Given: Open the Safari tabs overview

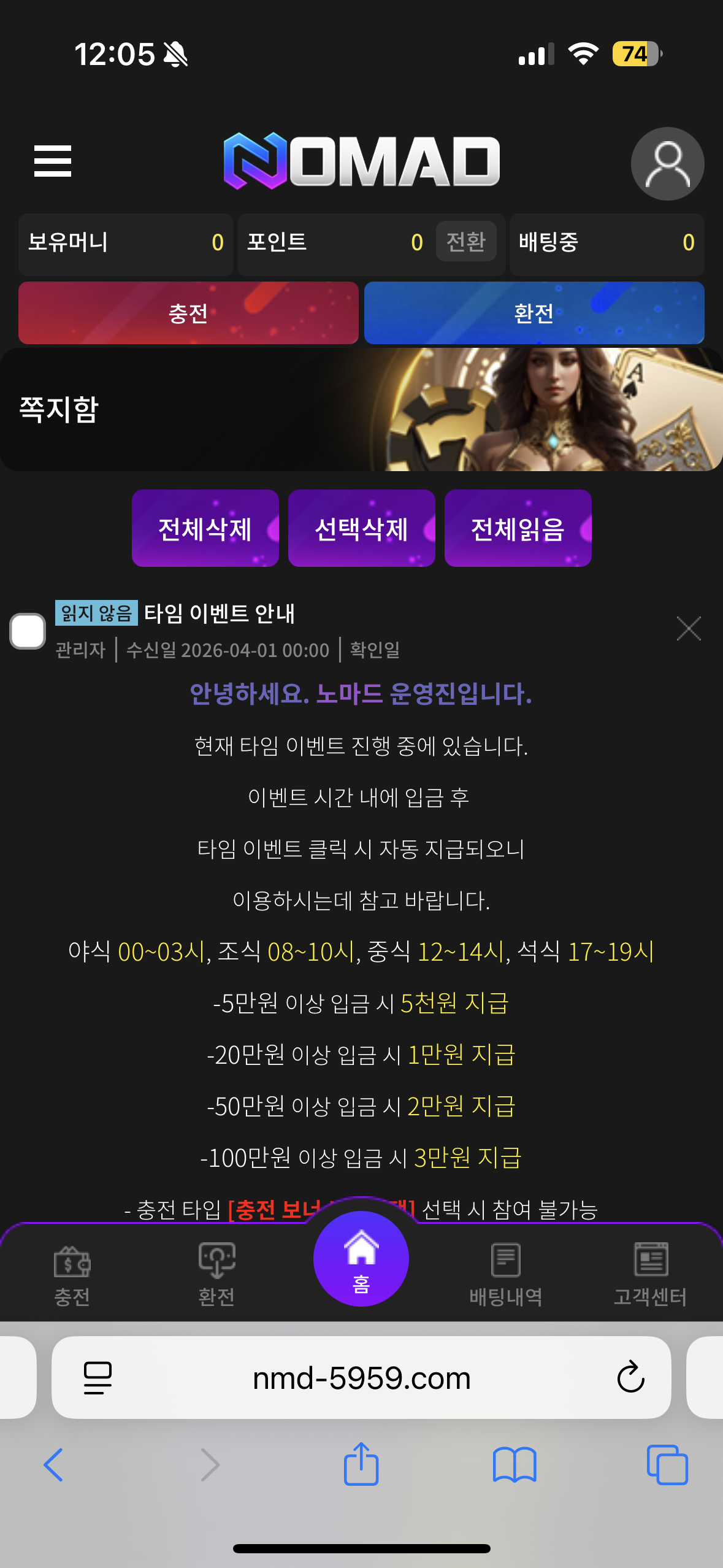Looking at the screenshot, I should coord(667,1465).
